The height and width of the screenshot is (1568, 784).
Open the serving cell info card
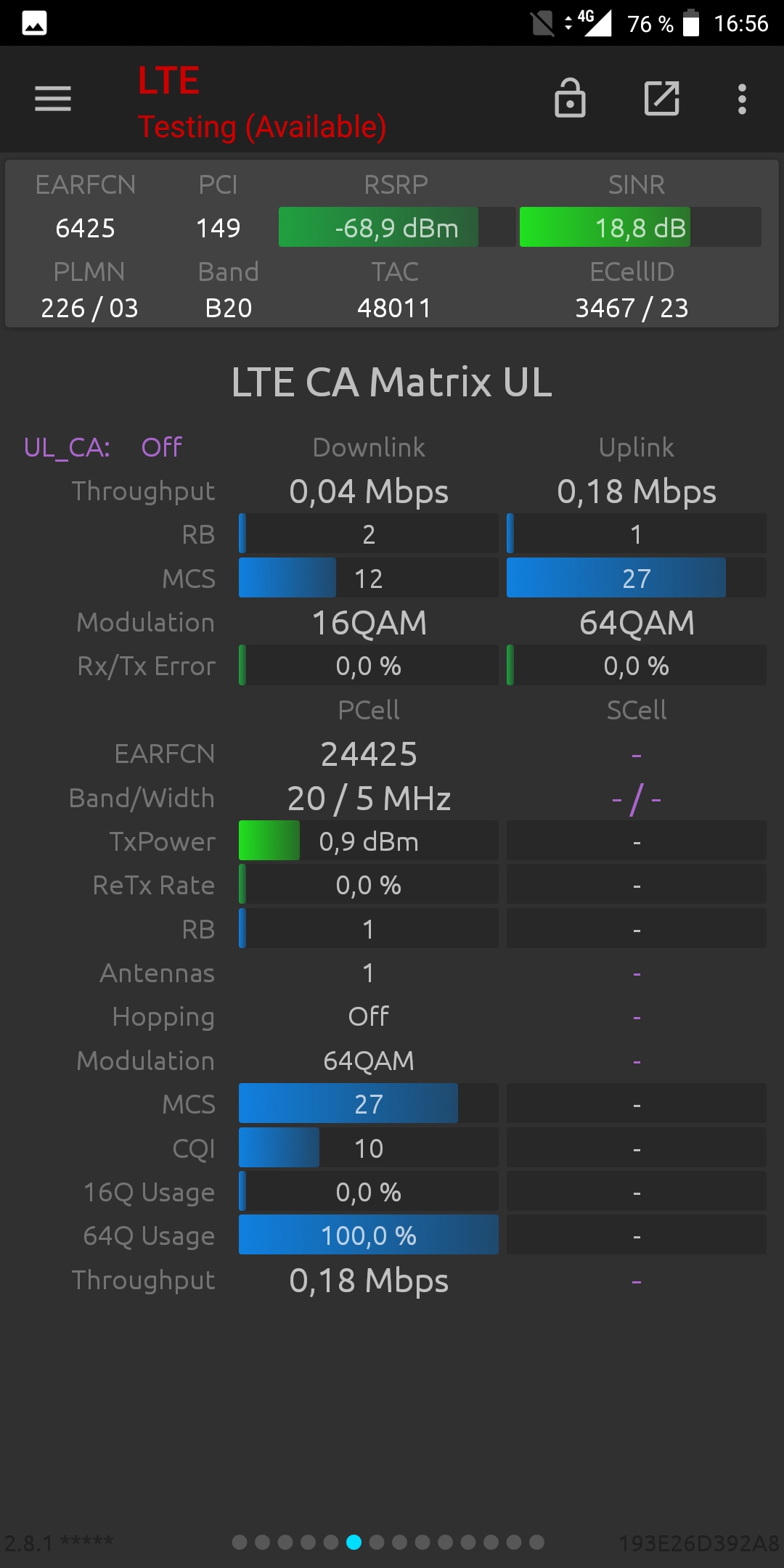[x=392, y=244]
